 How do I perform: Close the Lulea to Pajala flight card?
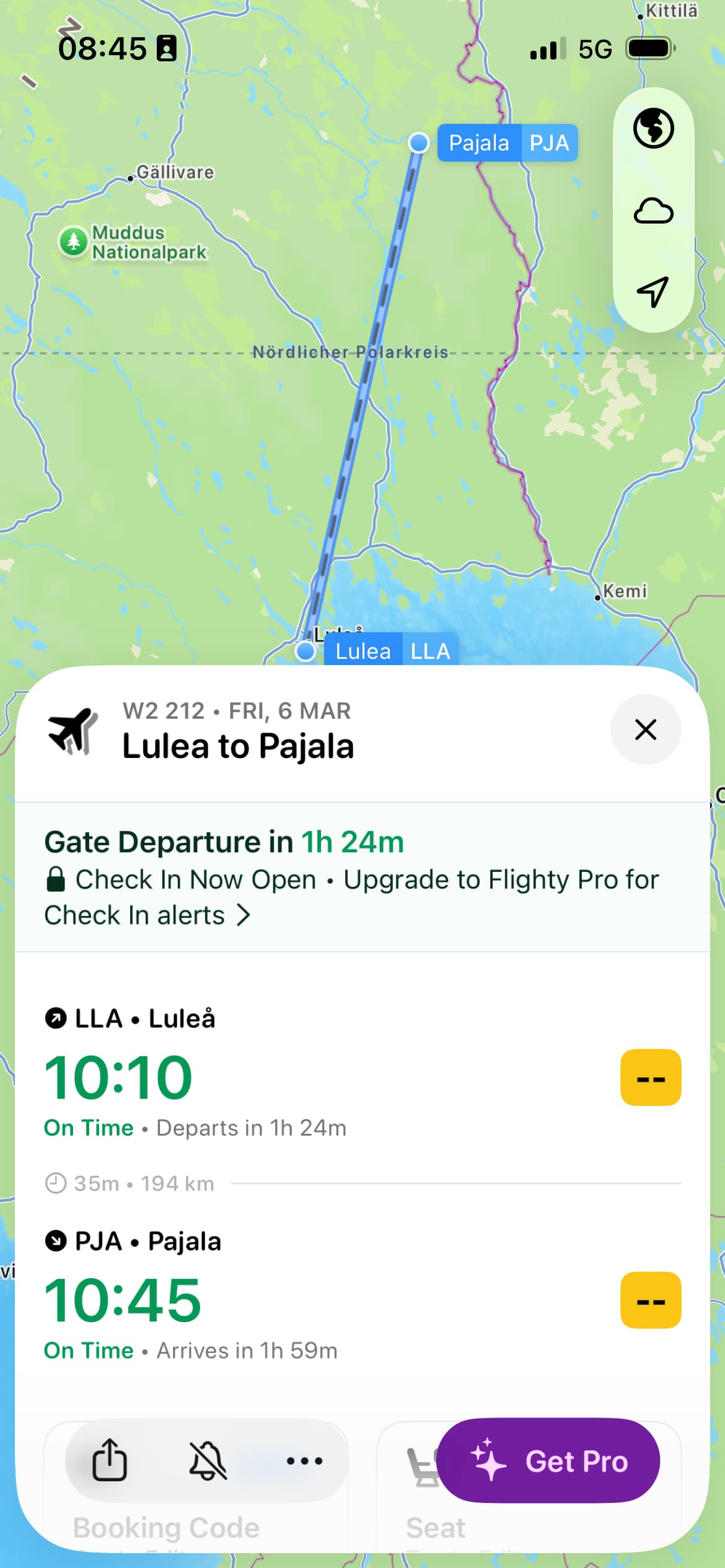(645, 730)
